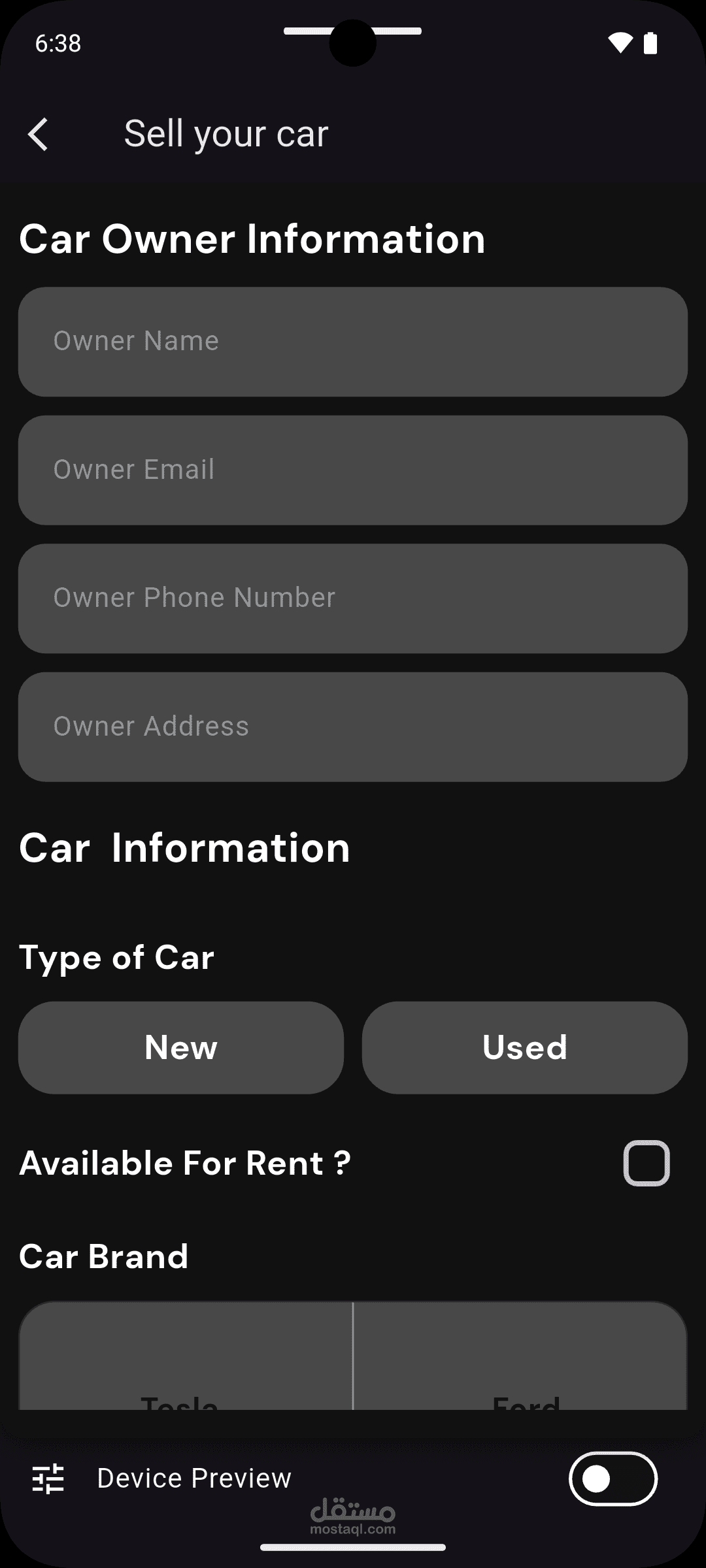Choose Used as car type
706x1568 pixels.
point(525,1048)
